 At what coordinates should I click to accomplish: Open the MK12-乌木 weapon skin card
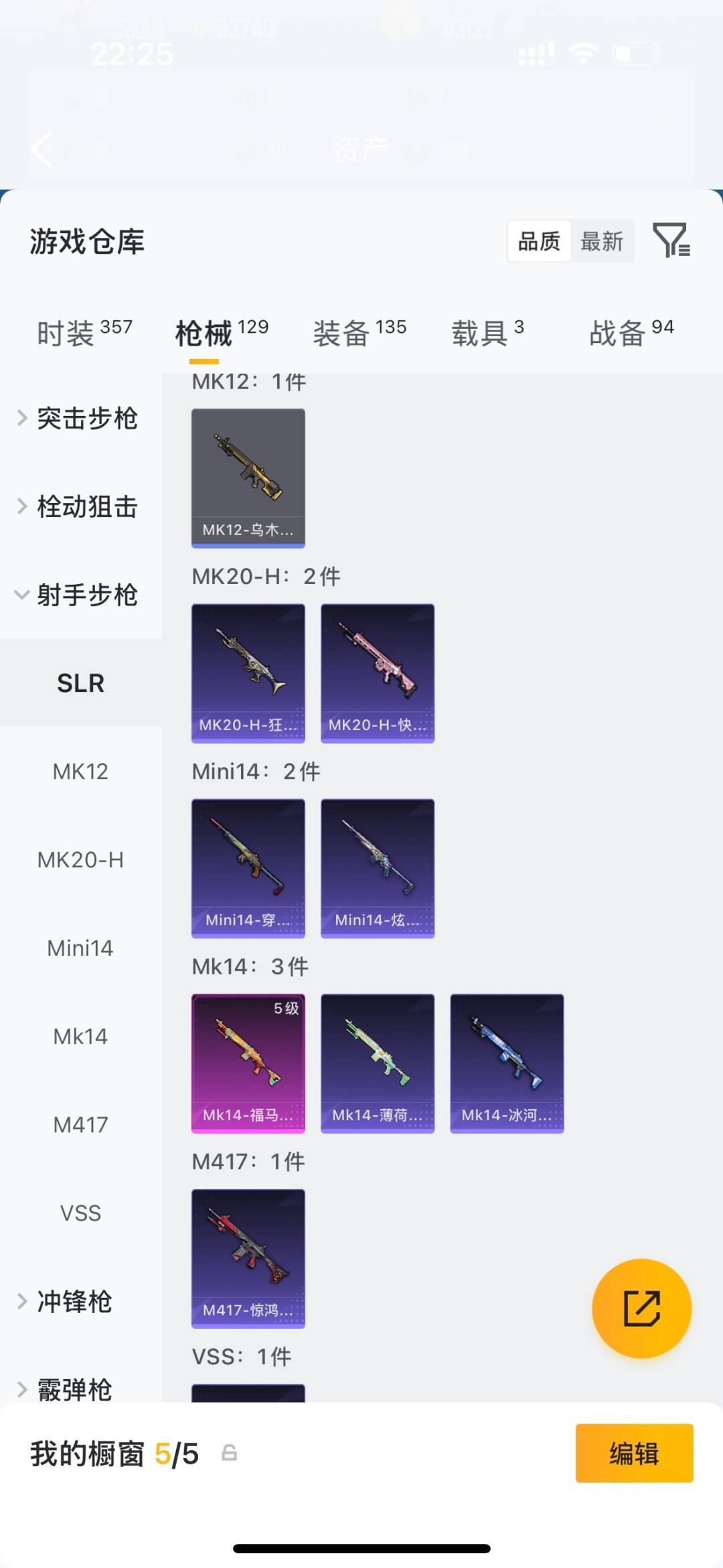(248, 477)
